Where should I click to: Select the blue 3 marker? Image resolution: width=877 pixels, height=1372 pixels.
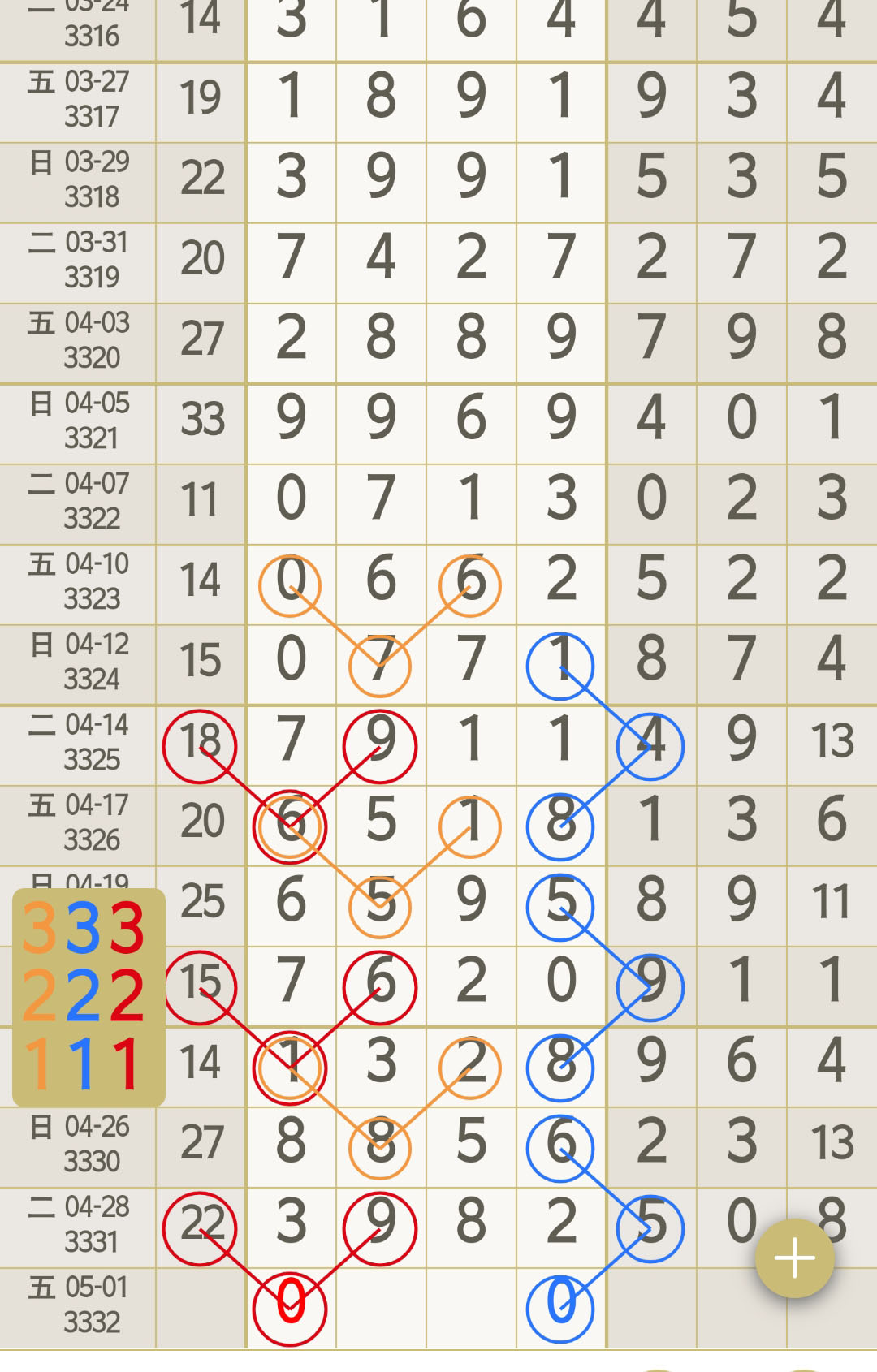point(84,927)
